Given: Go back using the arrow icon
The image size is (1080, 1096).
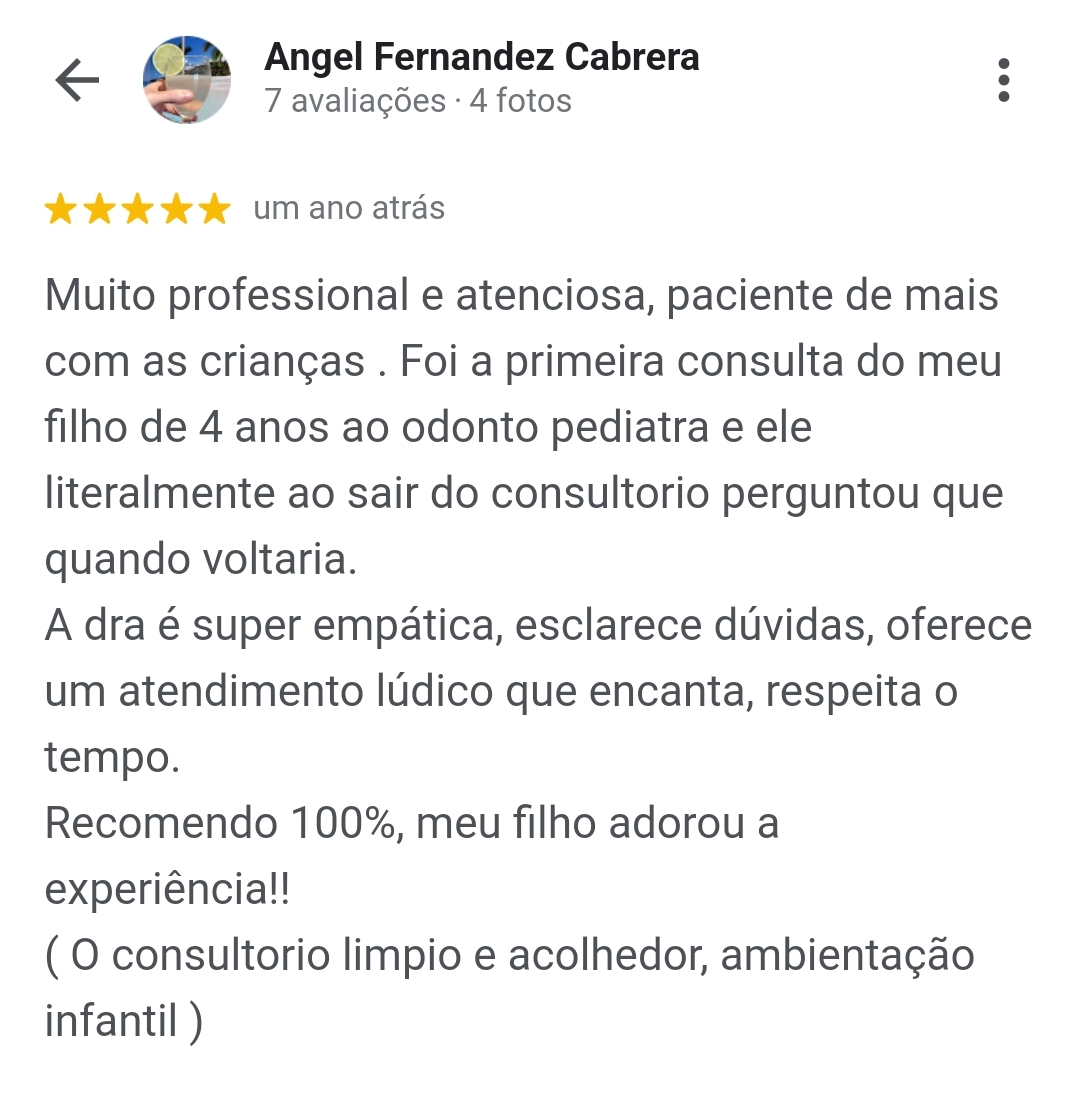Looking at the screenshot, I should (77, 80).
